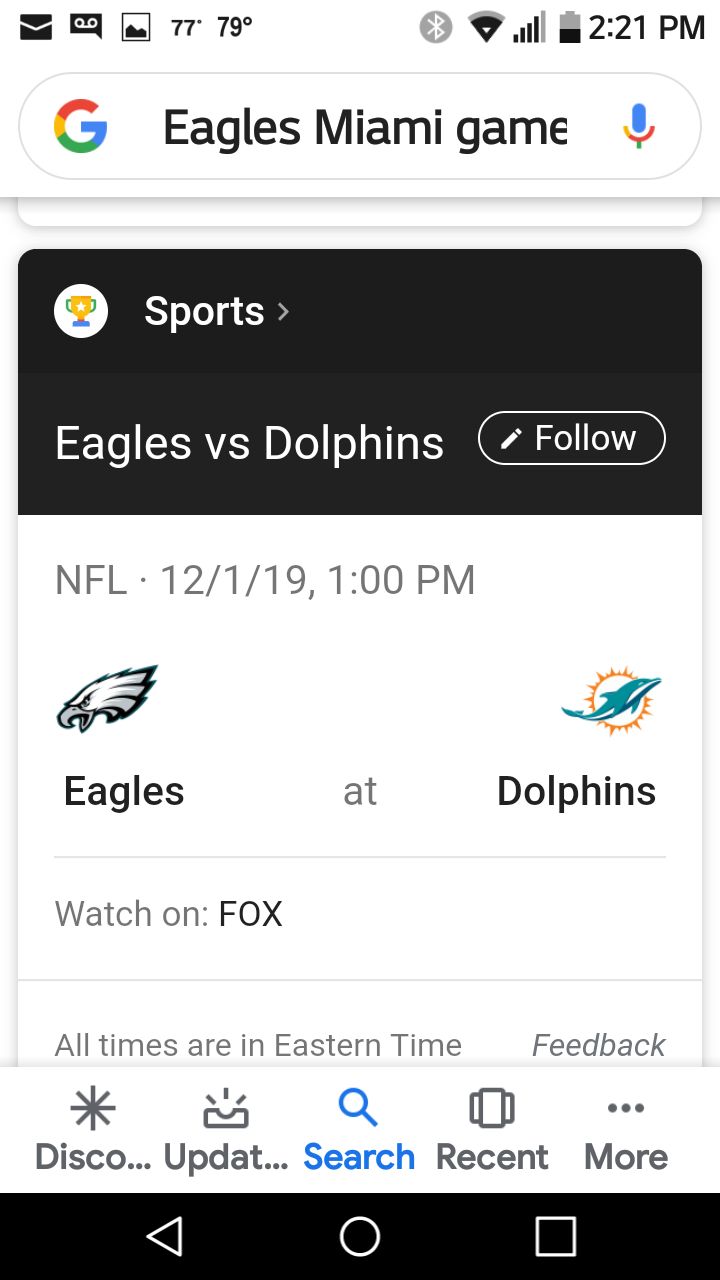Open the Recent tab
The image size is (720, 1280).
492,1132
